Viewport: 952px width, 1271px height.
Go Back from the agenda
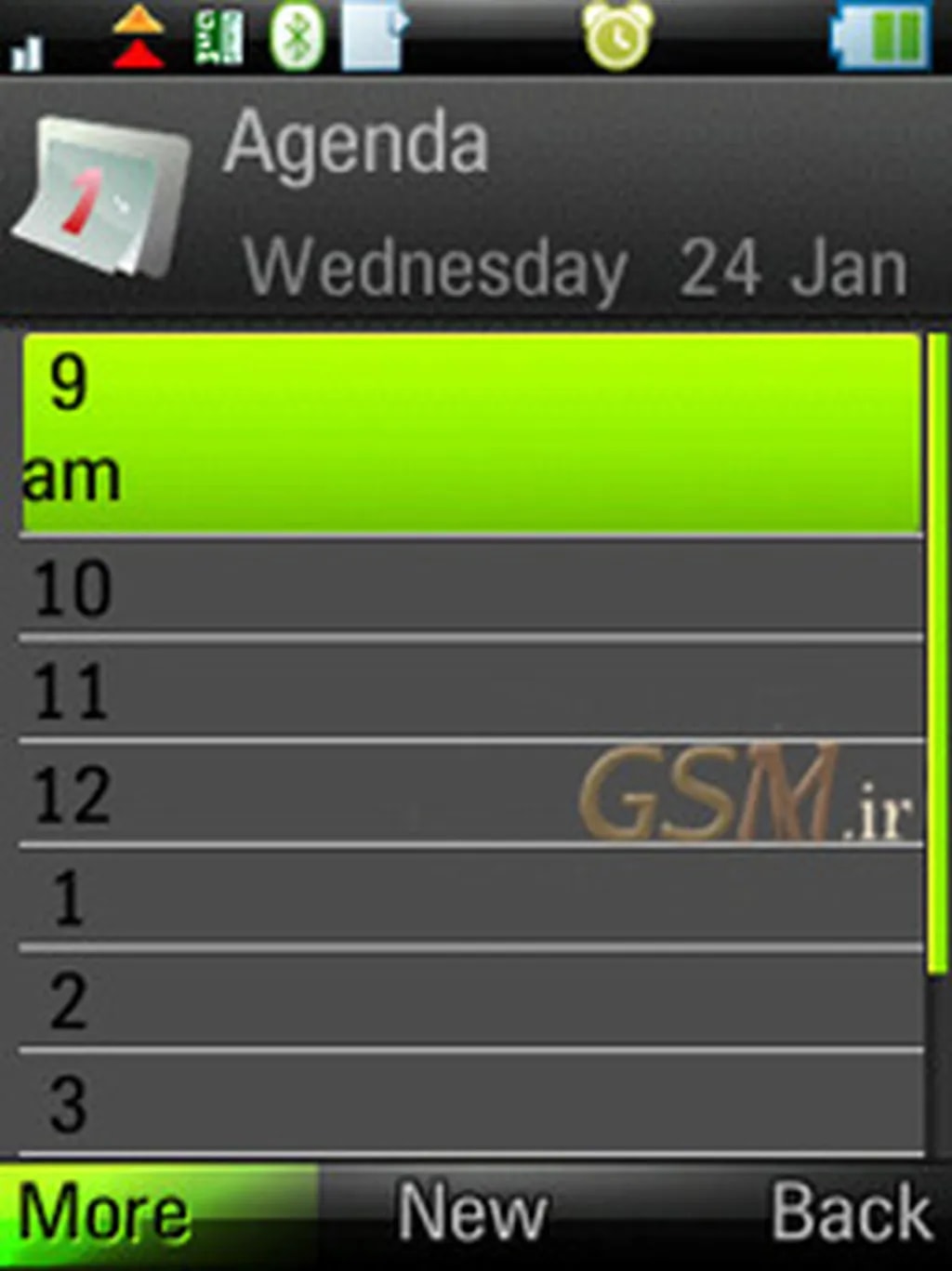coord(851,1211)
